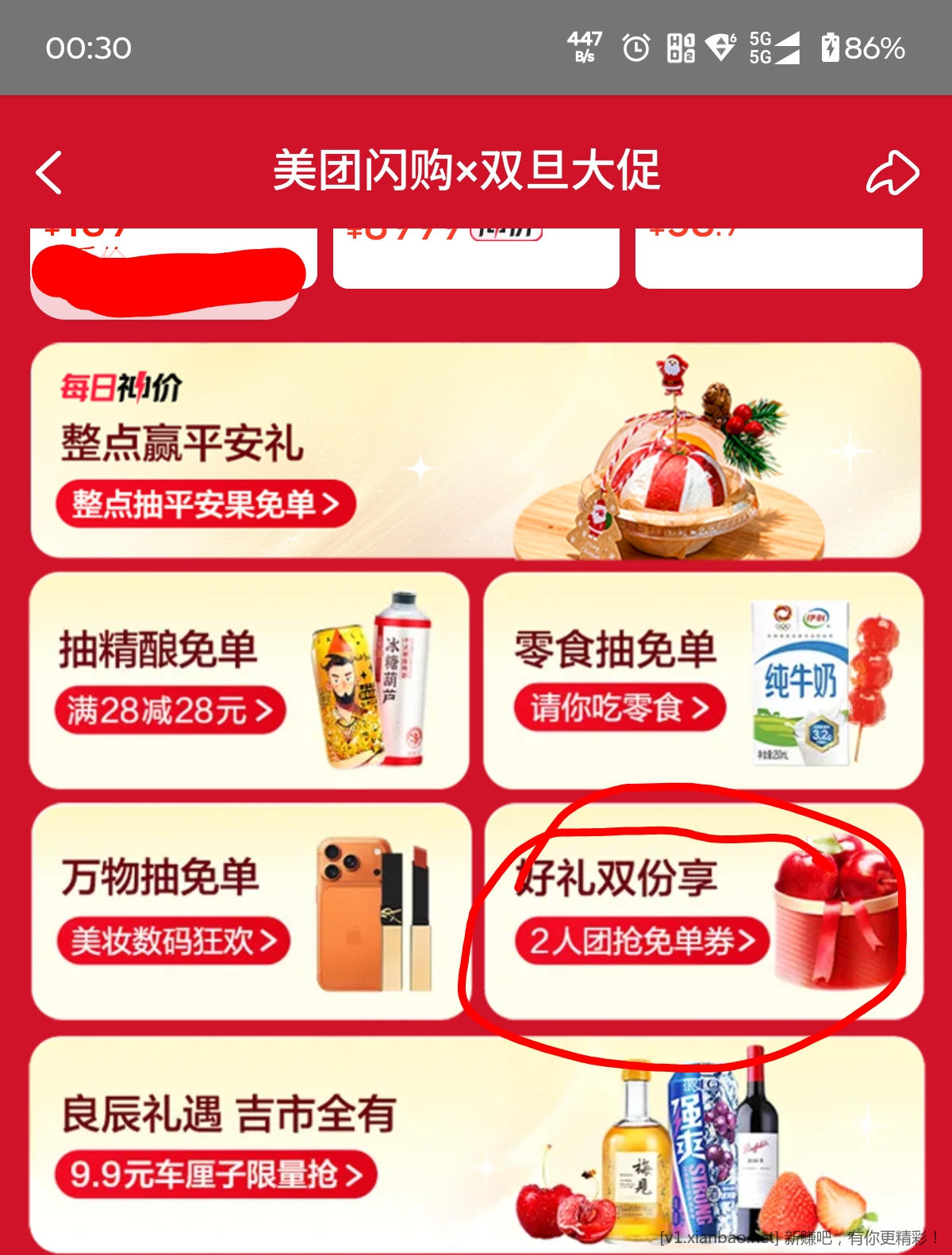Tap the back arrow to exit the promotion page

[49, 173]
